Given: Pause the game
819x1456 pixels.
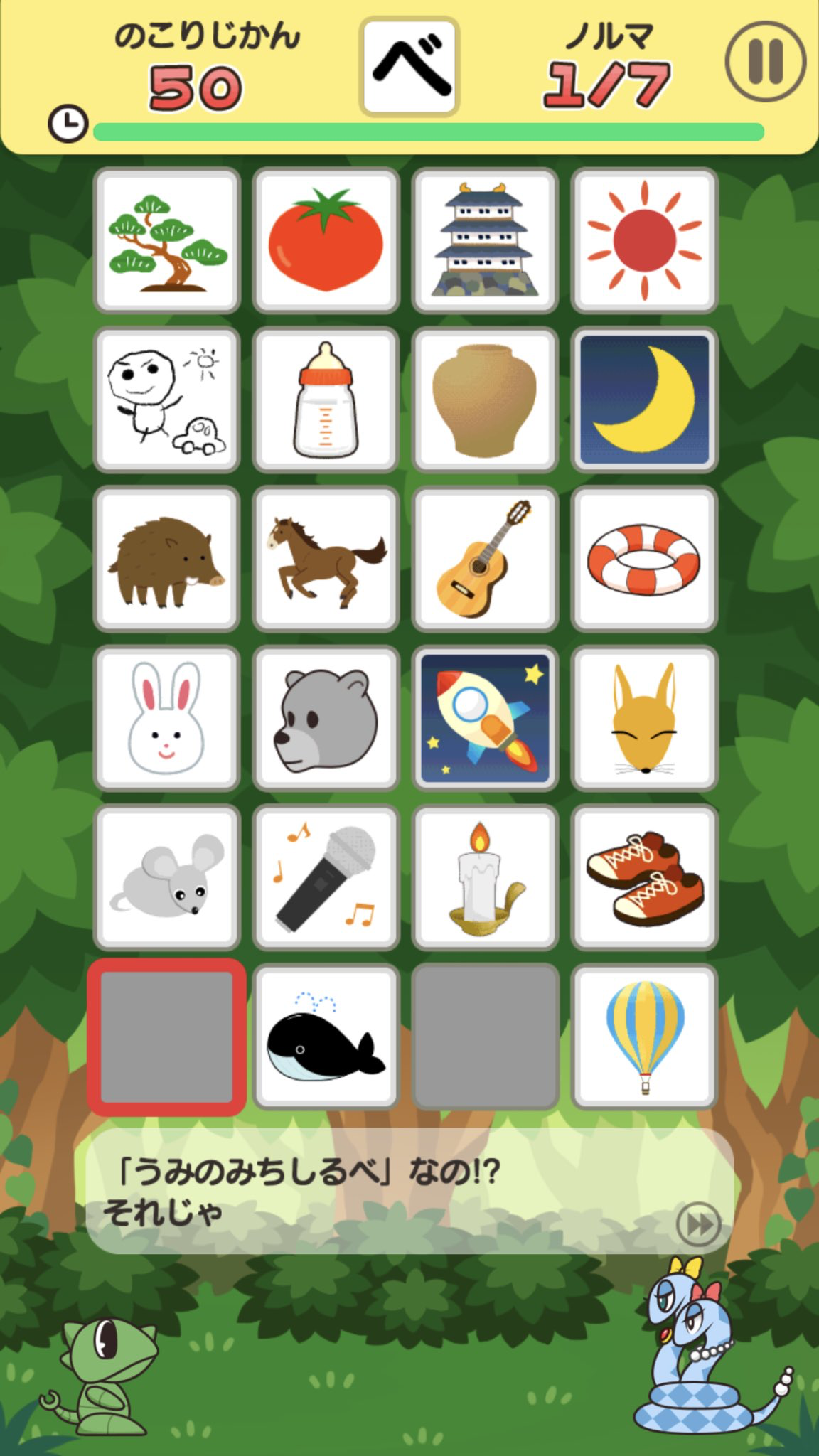Looking at the screenshot, I should [765, 62].
